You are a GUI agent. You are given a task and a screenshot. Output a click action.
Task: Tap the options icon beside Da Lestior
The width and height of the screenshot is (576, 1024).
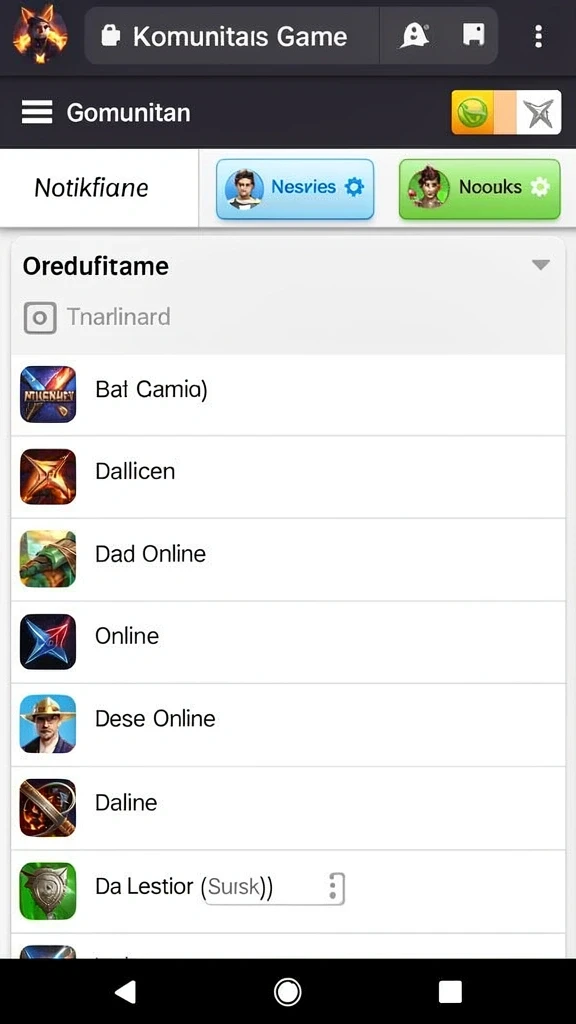click(x=333, y=888)
